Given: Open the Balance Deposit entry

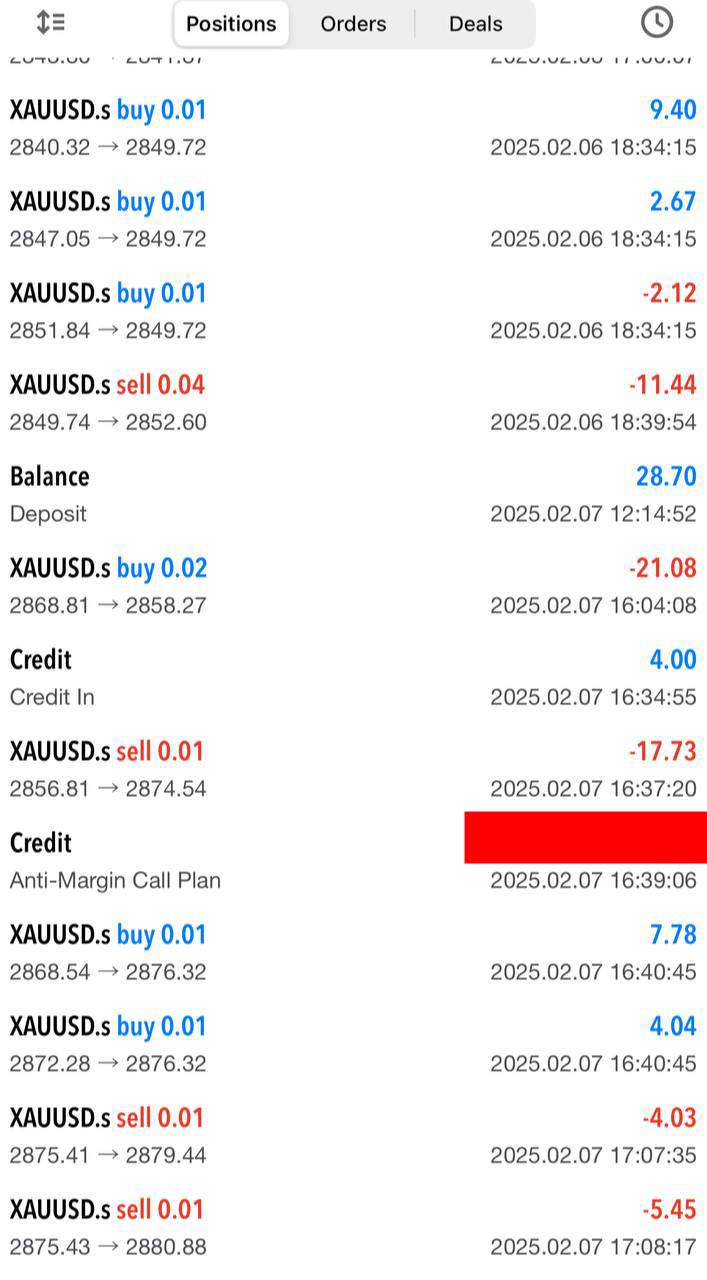Looking at the screenshot, I should (353, 495).
